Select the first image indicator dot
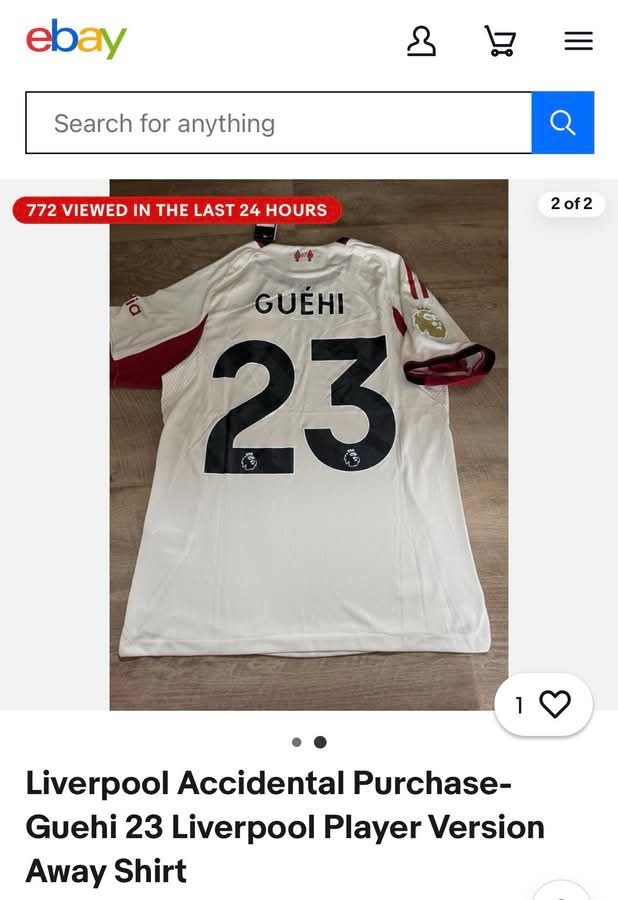Image resolution: width=618 pixels, height=900 pixels. (296, 742)
